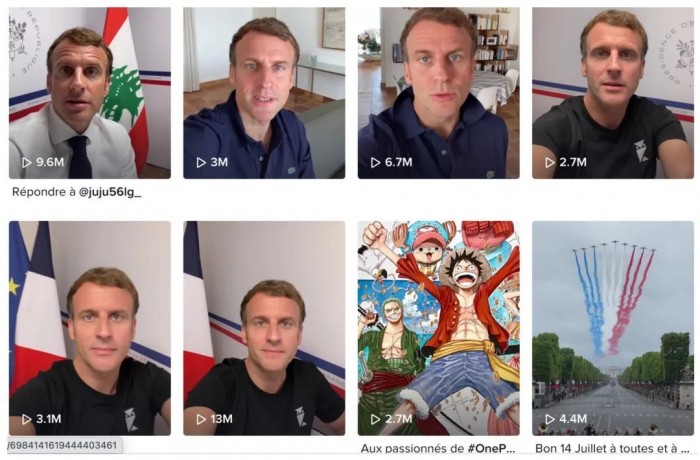The image size is (700, 460).
Task: Play the video with 3.1M views
Action: (x=89, y=328)
